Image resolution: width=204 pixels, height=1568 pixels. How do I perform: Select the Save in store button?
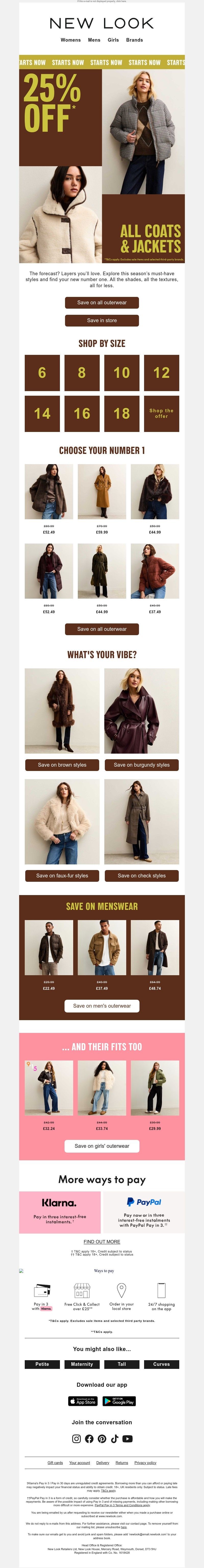click(102, 320)
